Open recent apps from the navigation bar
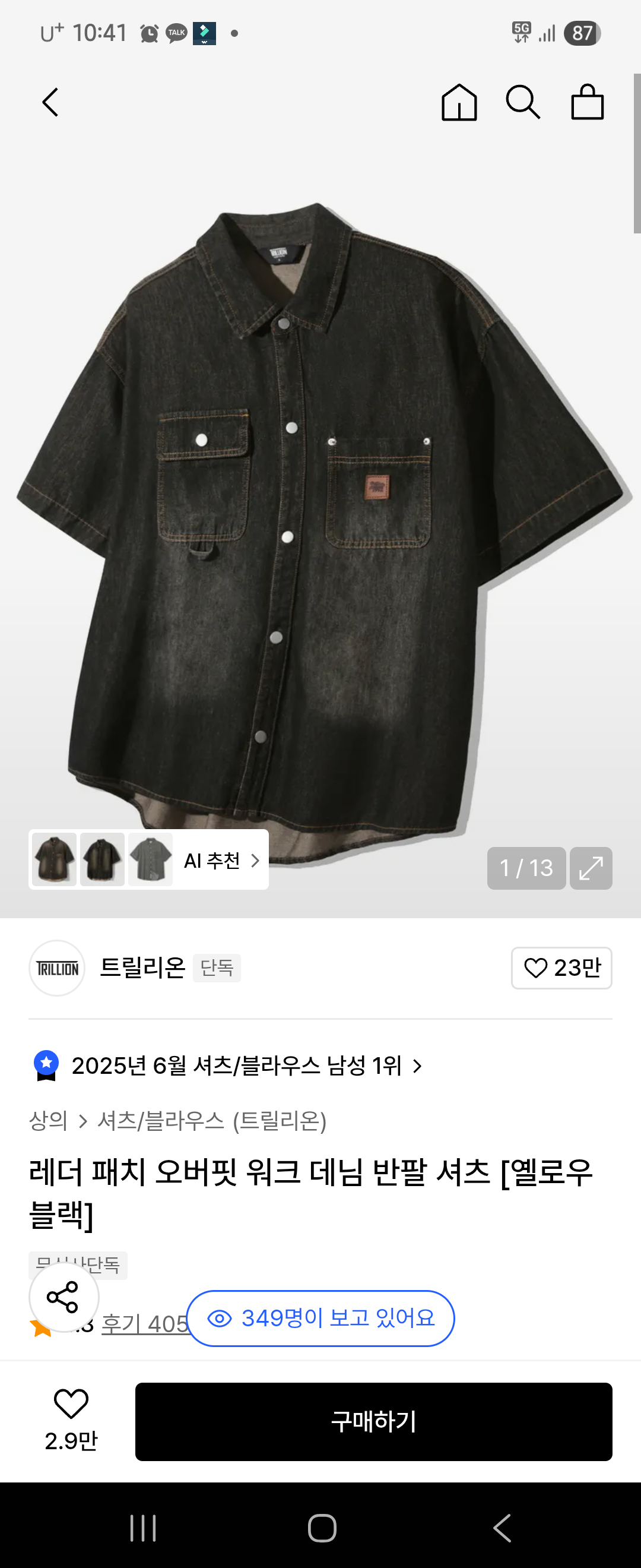 click(144, 1528)
